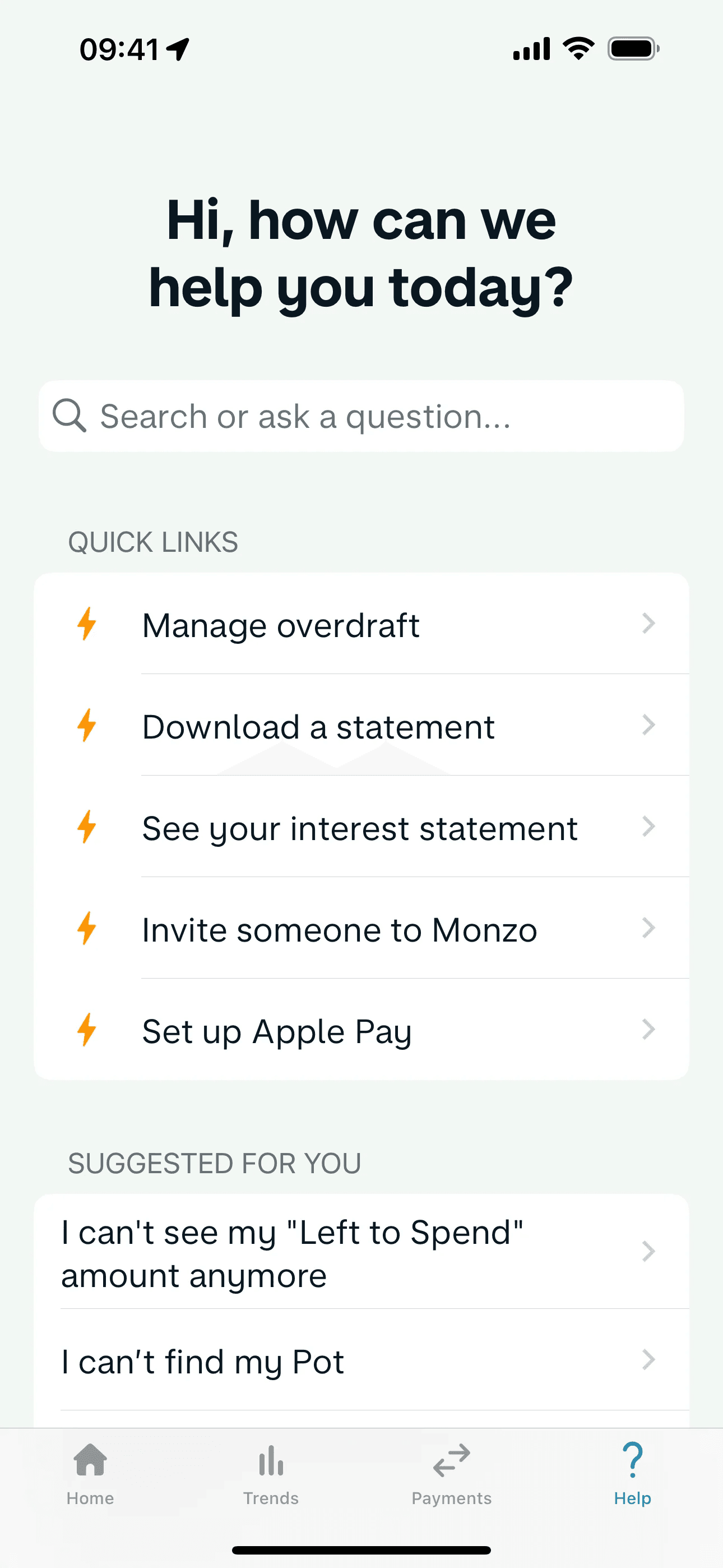The image size is (723, 1568).
Task: Open Download a statement
Action: pyautogui.click(x=361, y=725)
